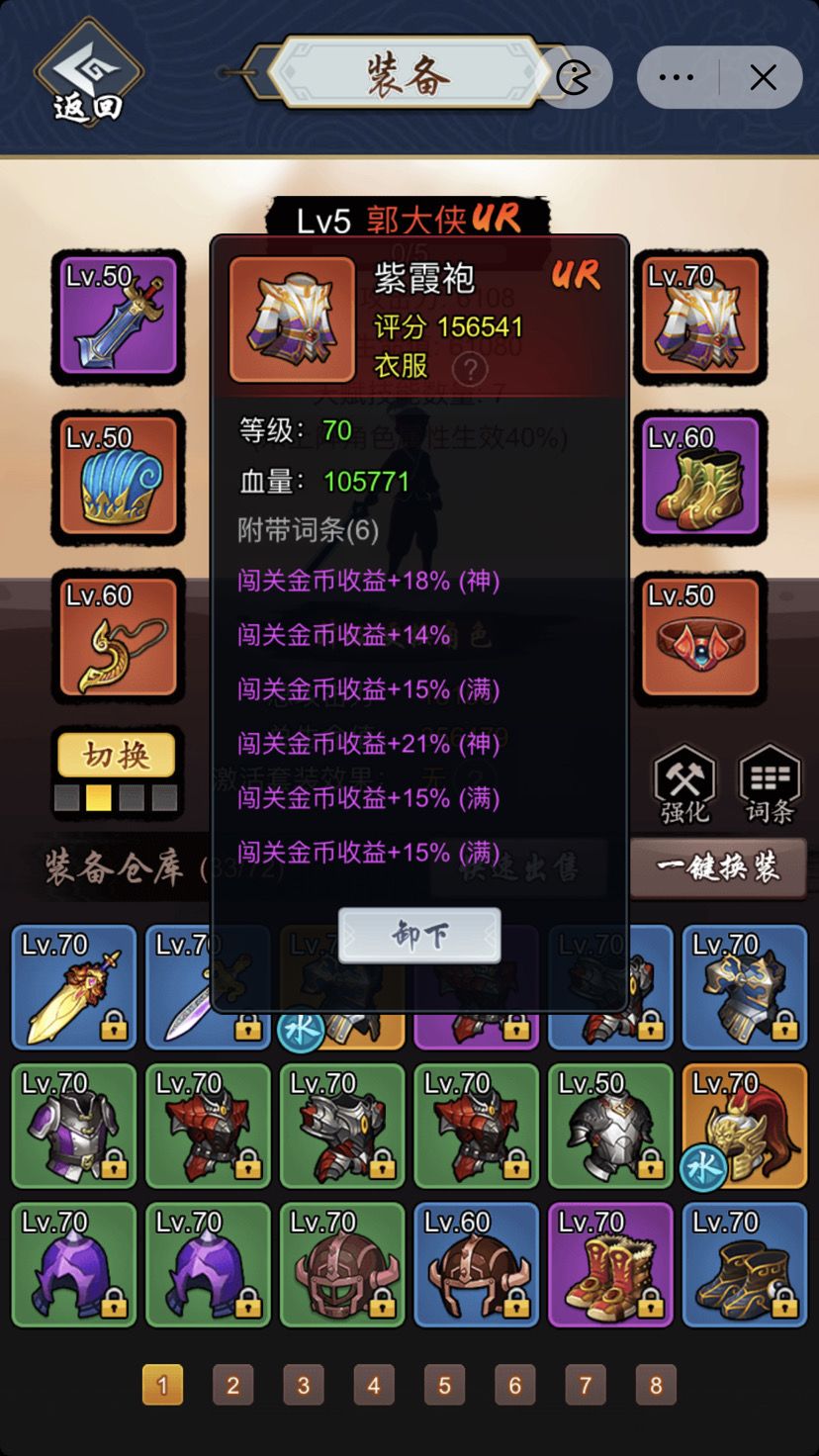
Task: Select the Lv.60 boots equipment slot
Action: point(699,477)
